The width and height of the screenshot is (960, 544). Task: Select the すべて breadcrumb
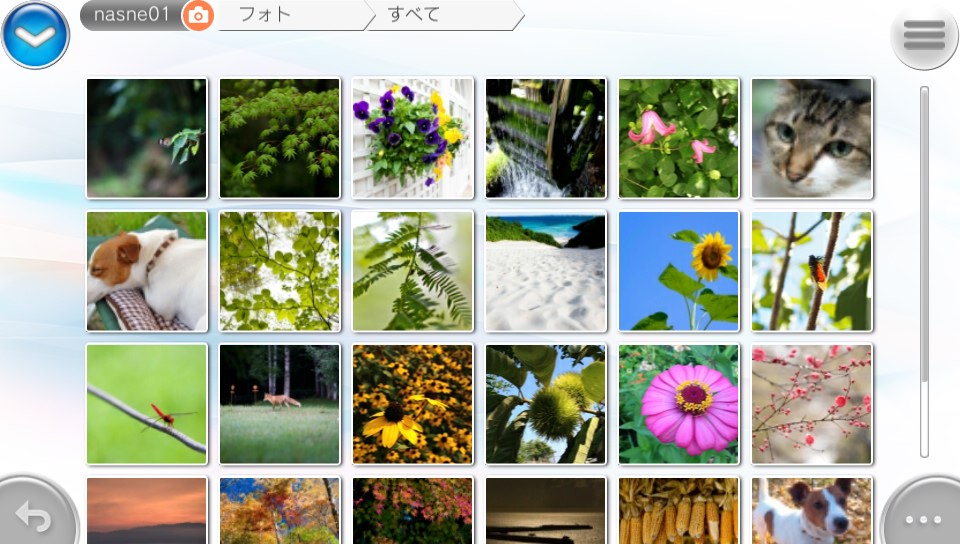coord(440,15)
